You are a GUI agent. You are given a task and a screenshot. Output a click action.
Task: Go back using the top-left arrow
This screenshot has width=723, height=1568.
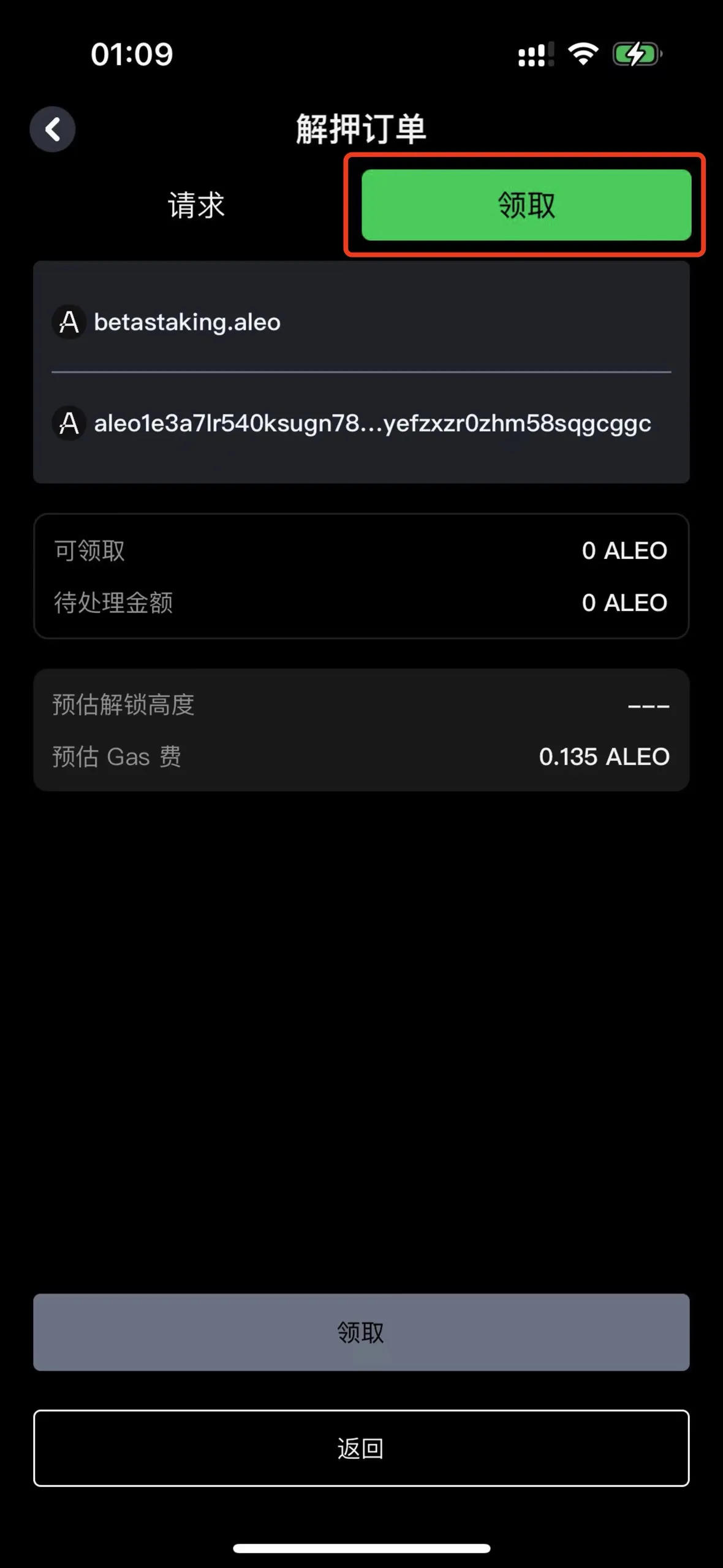tap(53, 129)
